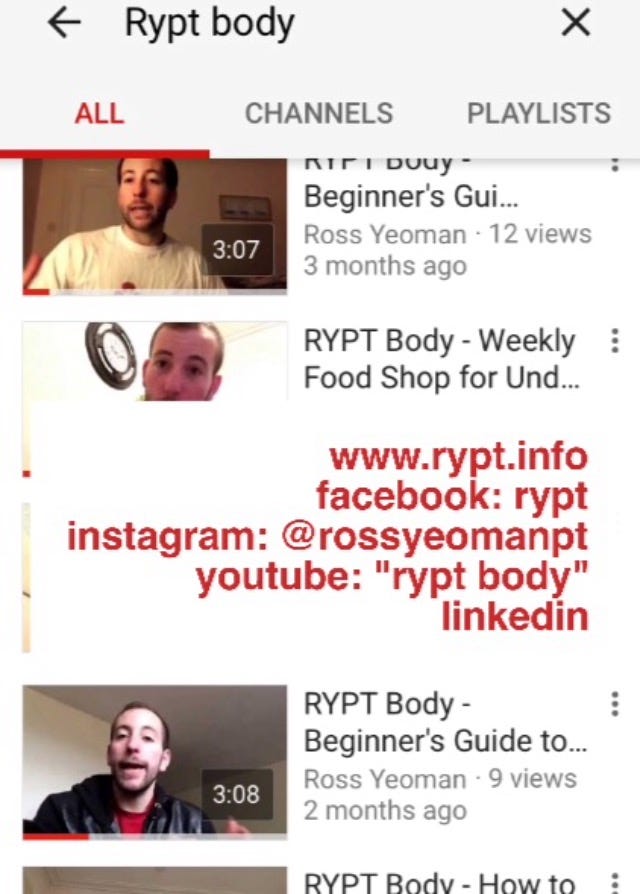Switch to the Channels tab
This screenshot has height=894, width=640.
point(319,113)
